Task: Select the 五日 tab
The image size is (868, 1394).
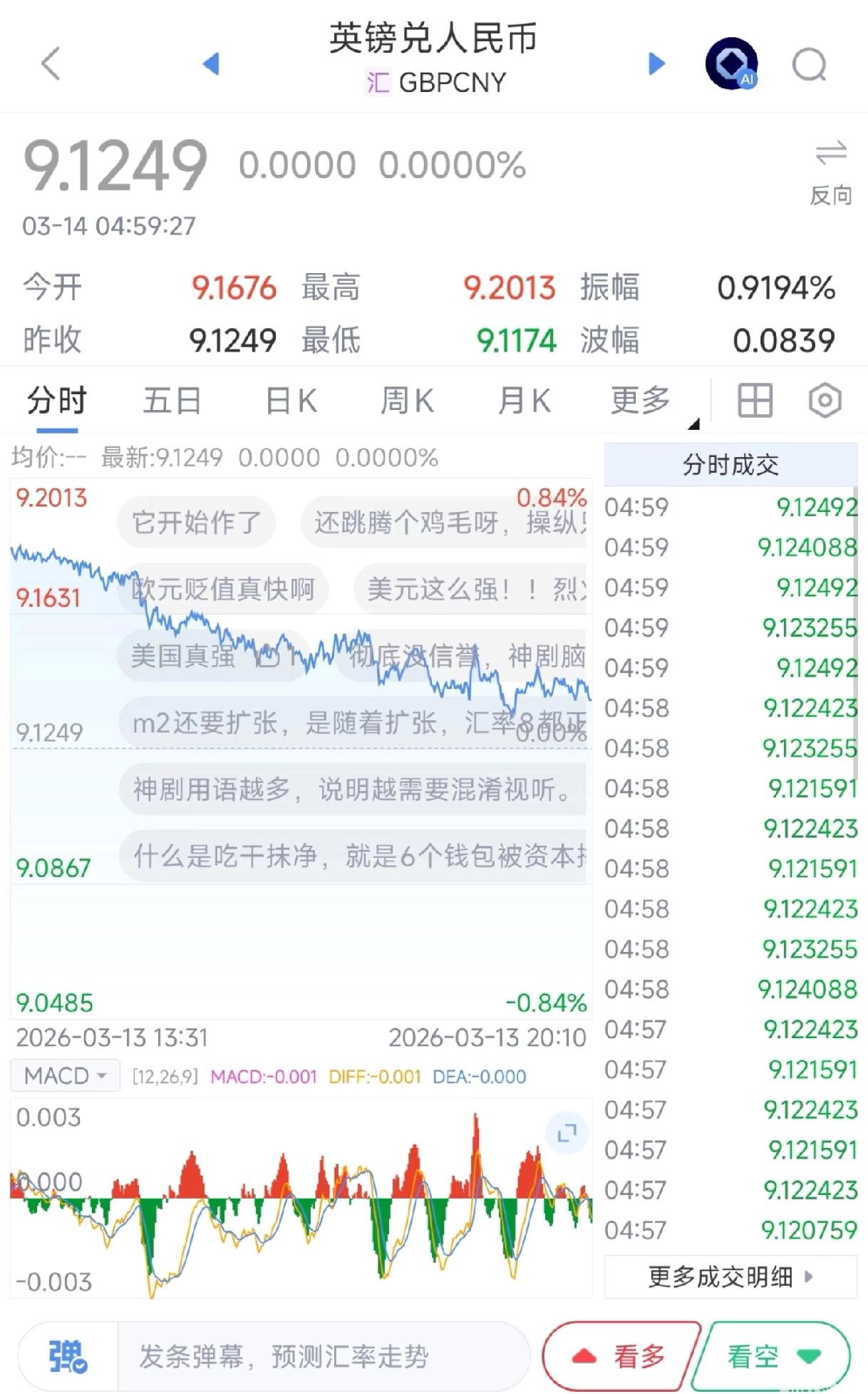Action: (171, 401)
